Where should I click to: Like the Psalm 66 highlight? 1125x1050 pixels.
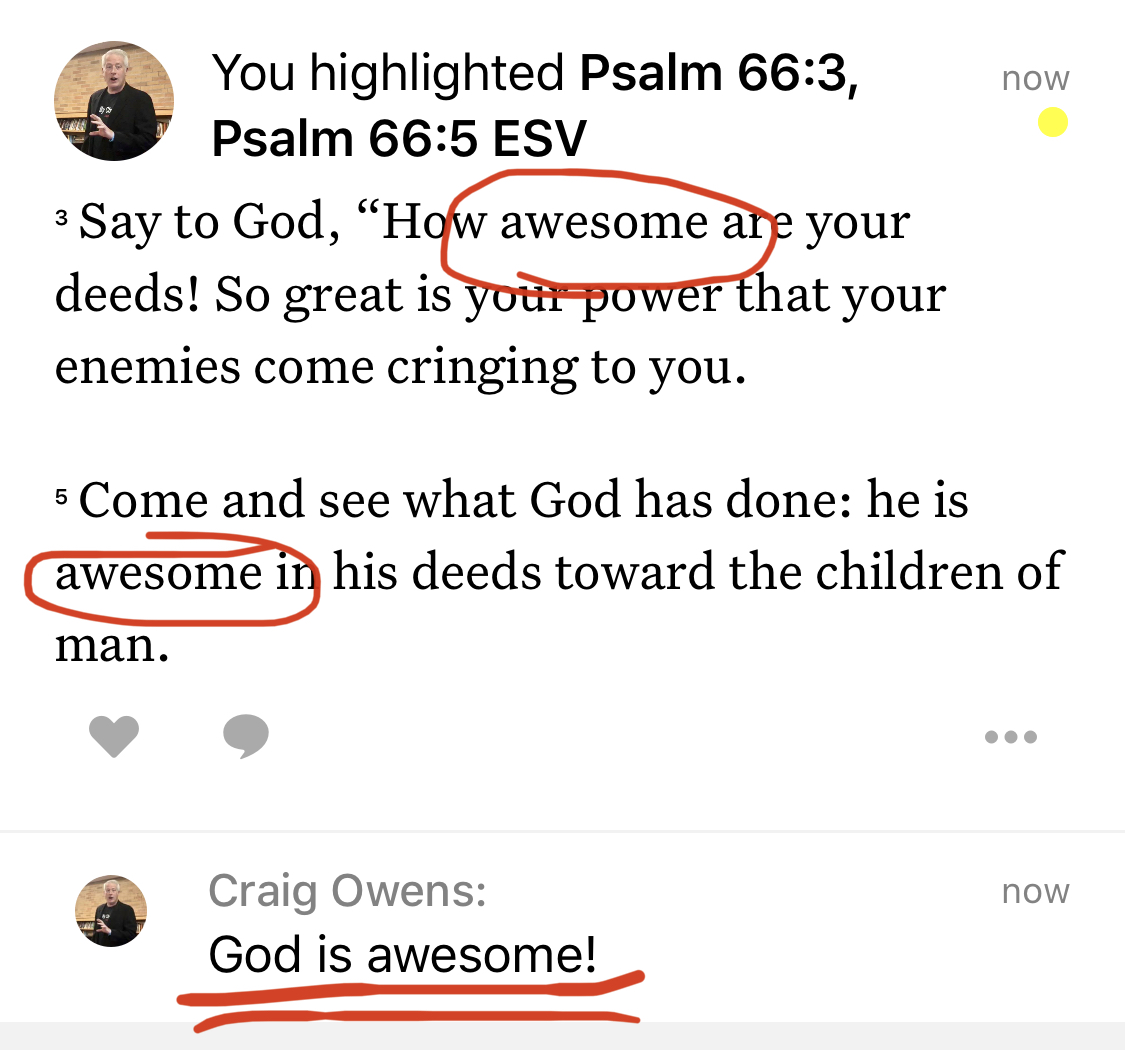113,737
